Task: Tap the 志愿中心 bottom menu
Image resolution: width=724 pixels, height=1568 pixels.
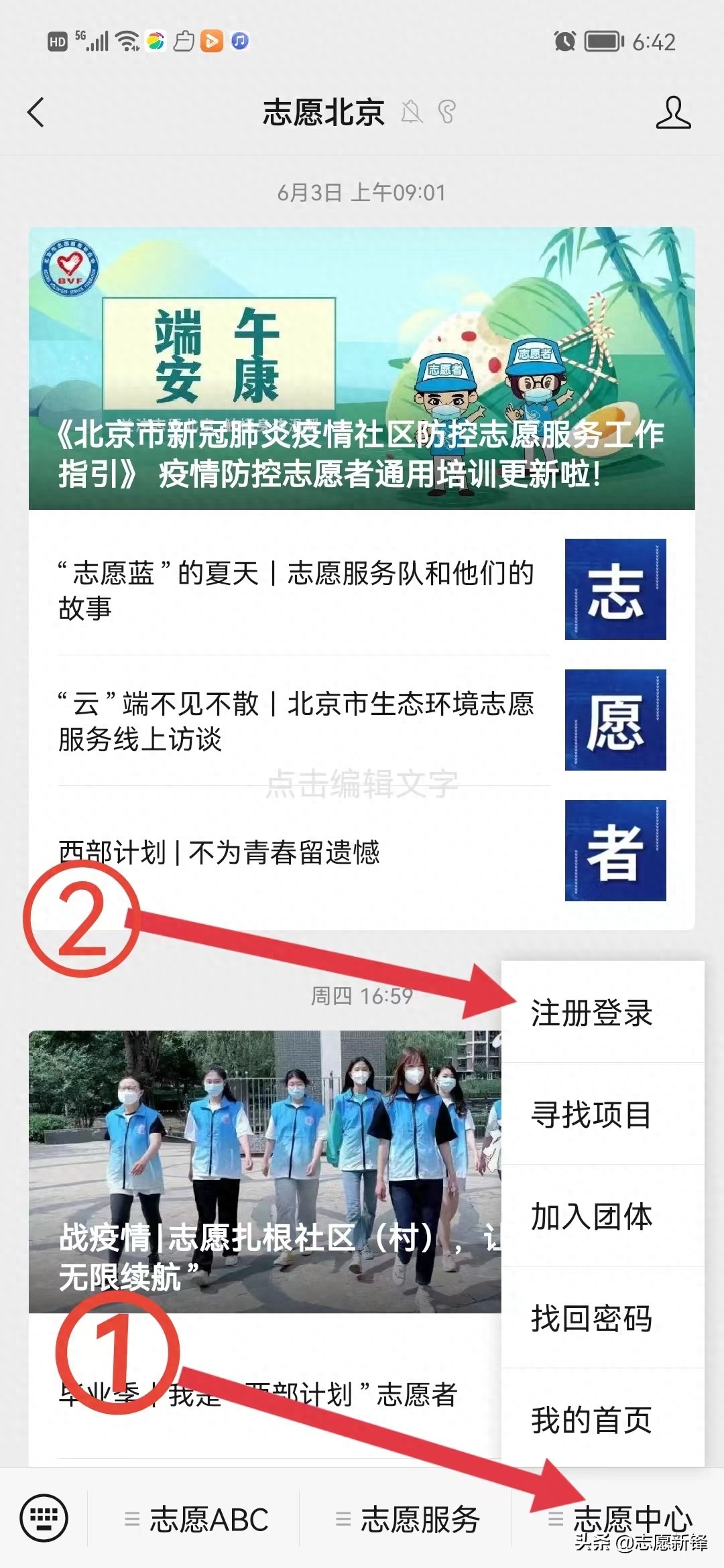Action: click(620, 1519)
